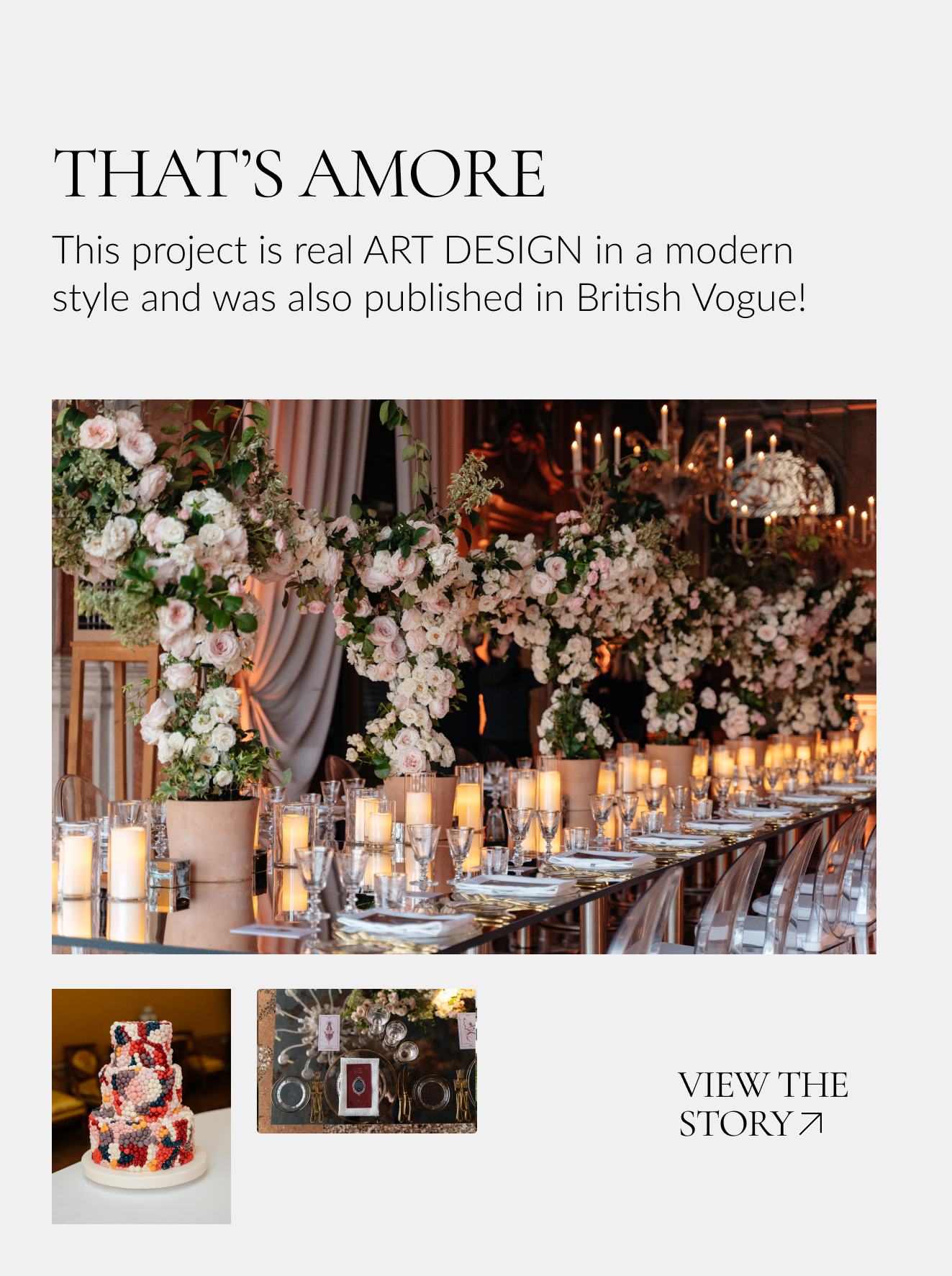Open the View the Story link

point(762,1105)
